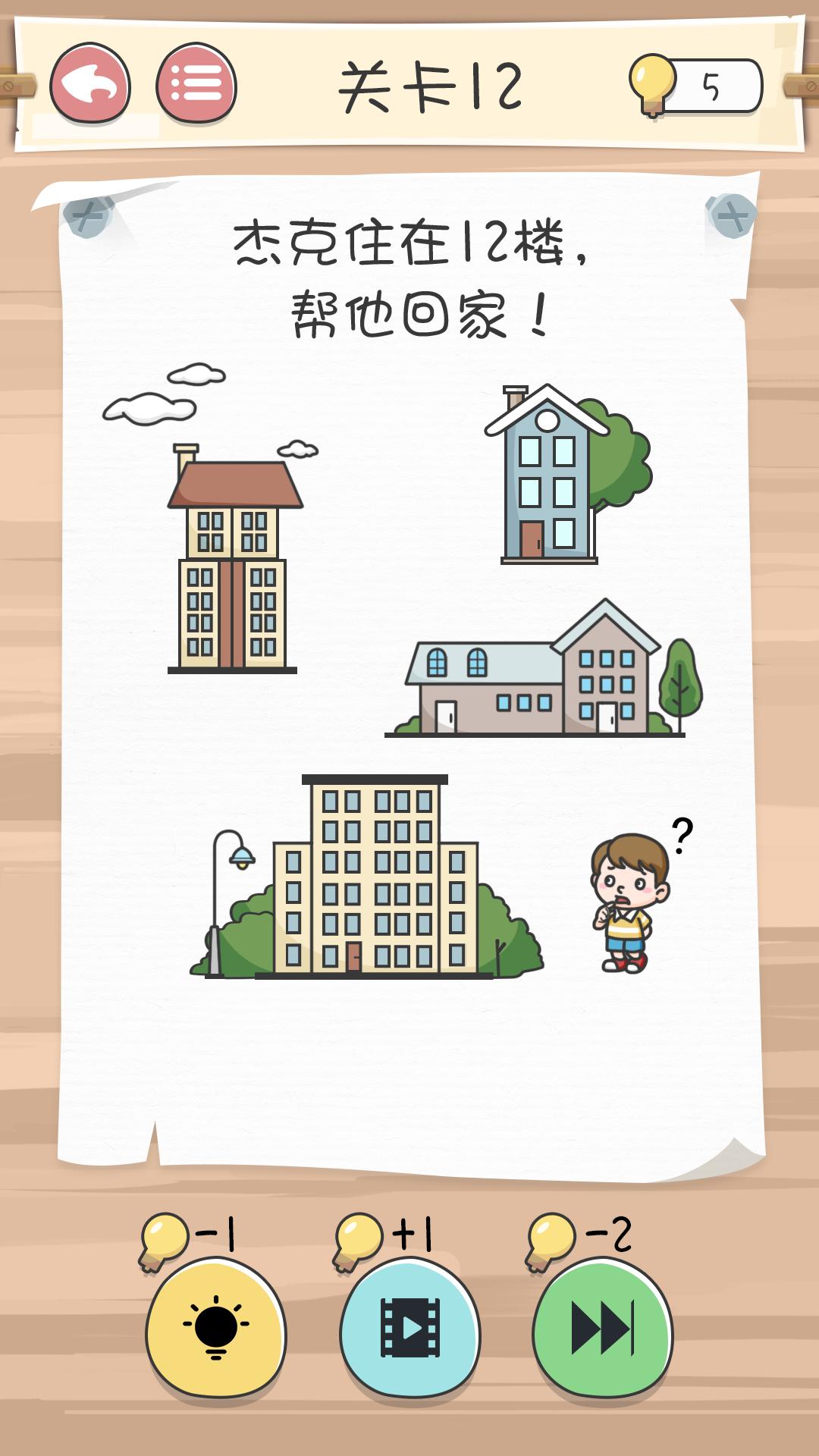Open the level list menu
Viewport: 819px width, 1456px height.
[196, 83]
